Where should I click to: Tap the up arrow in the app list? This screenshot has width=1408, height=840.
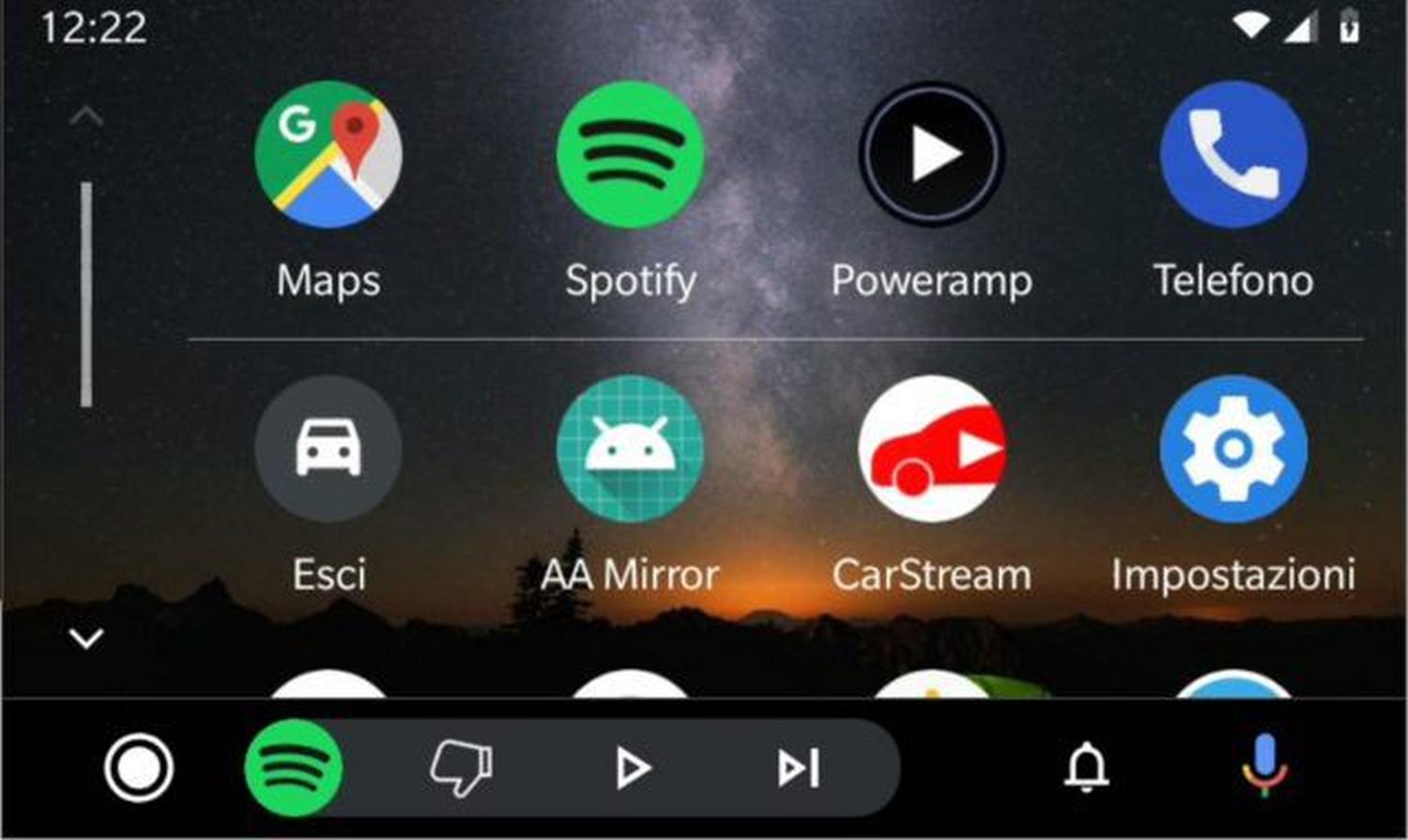[x=86, y=116]
